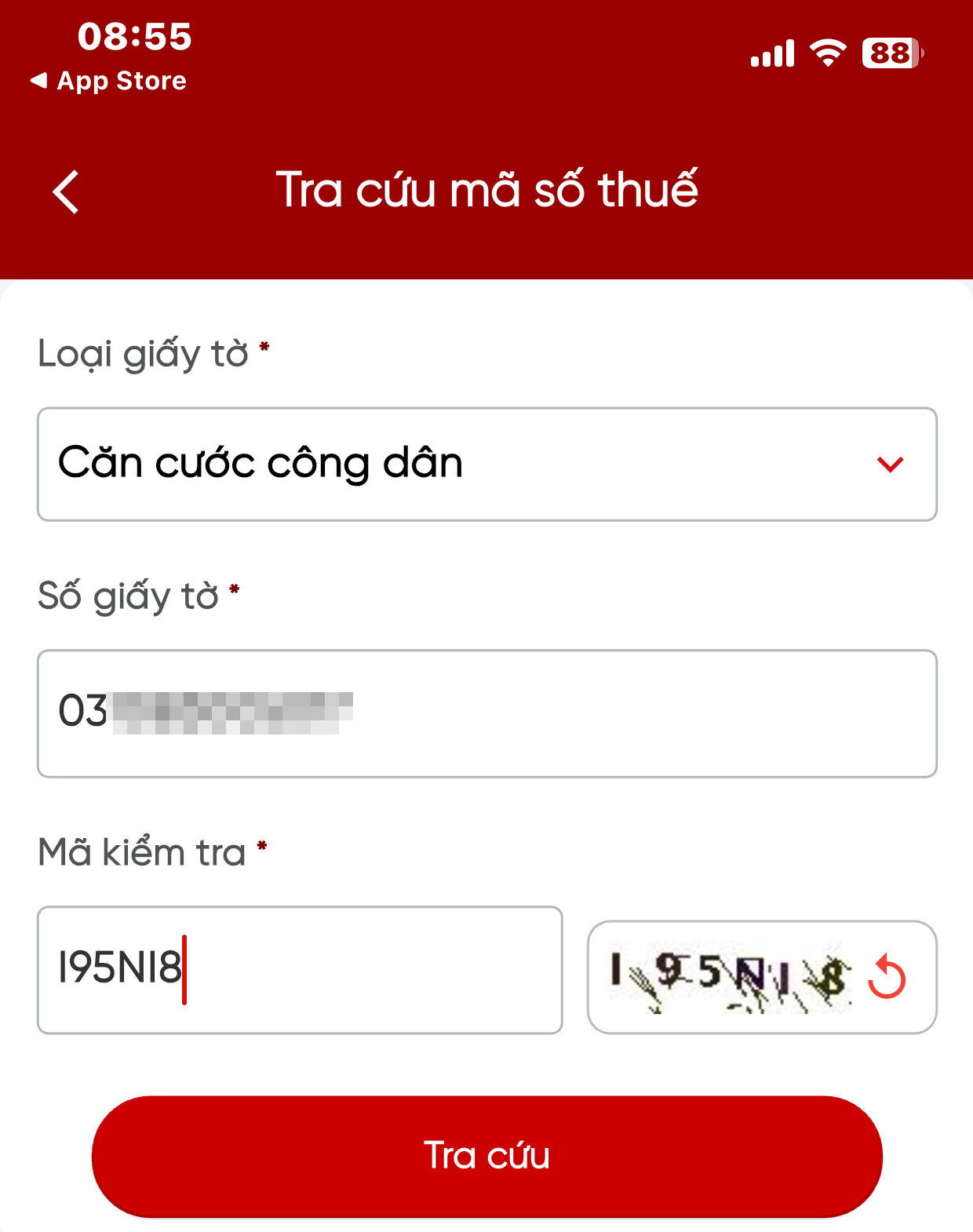973x1232 pixels.
Task: Return to App Store via the status link
Action: click(106, 79)
